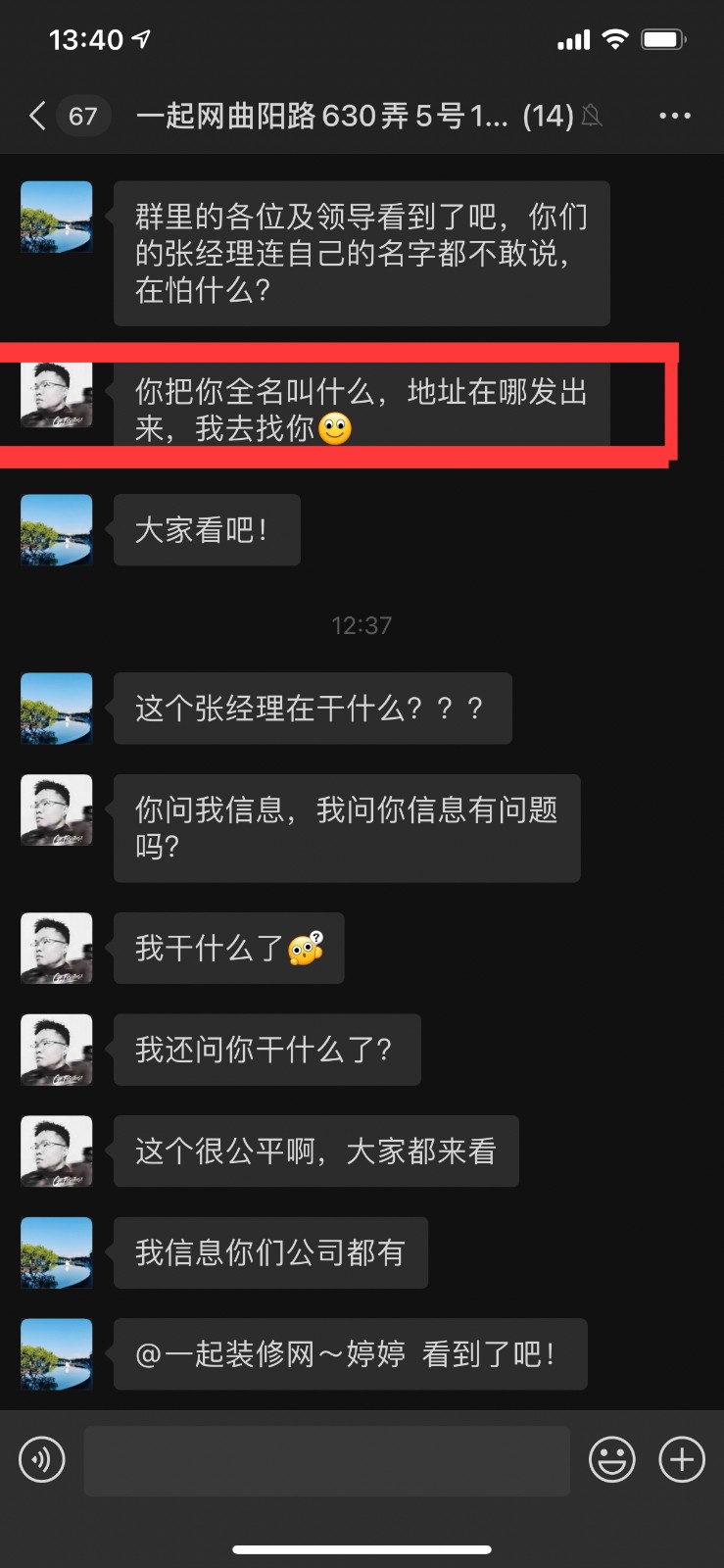The image size is (724, 1568).
Task: Open the emoji sticker picker
Action: [611, 1459]
